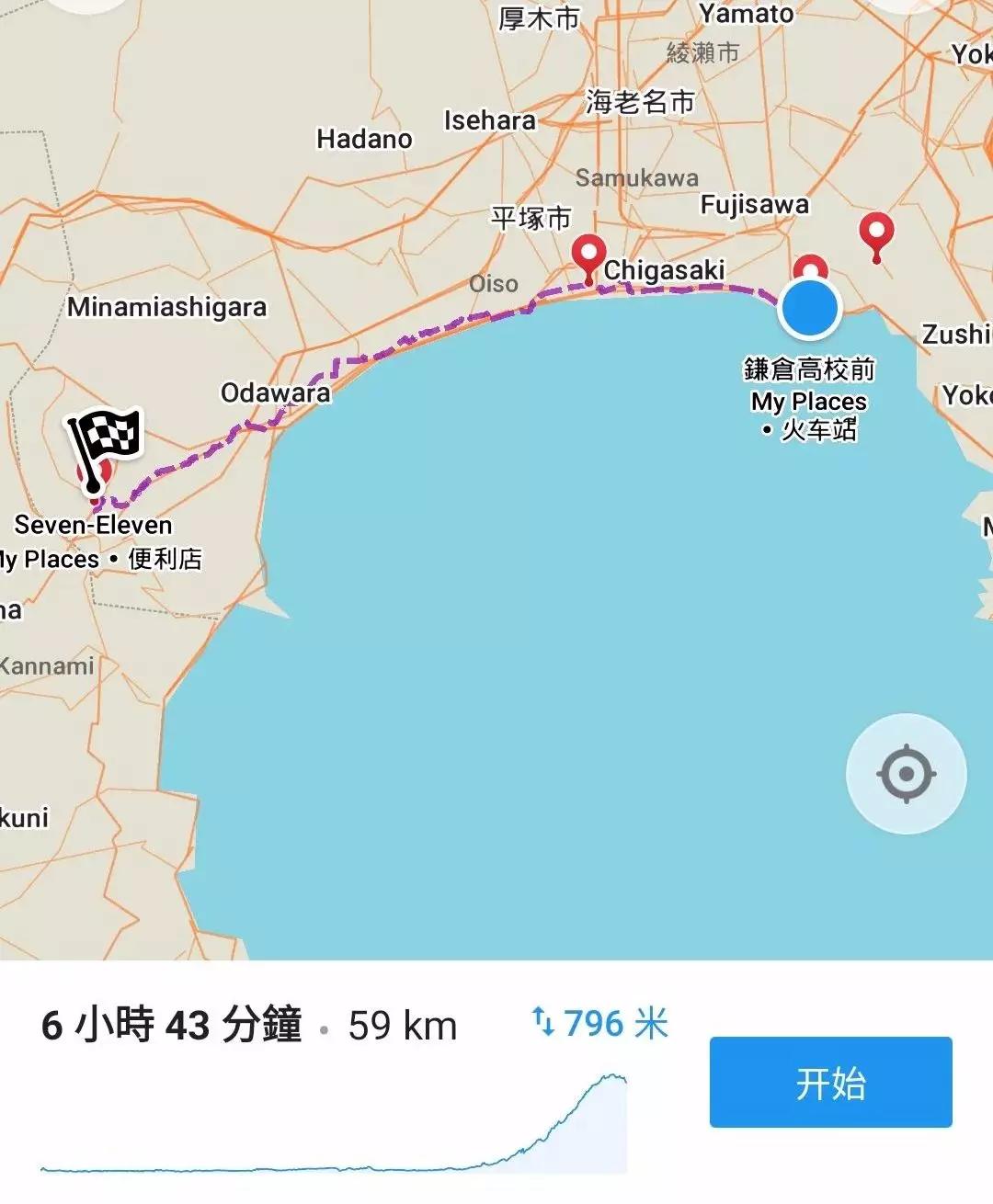Select the Minamiashigara map label
This screenshot has height=1204, width=993.
168,308
